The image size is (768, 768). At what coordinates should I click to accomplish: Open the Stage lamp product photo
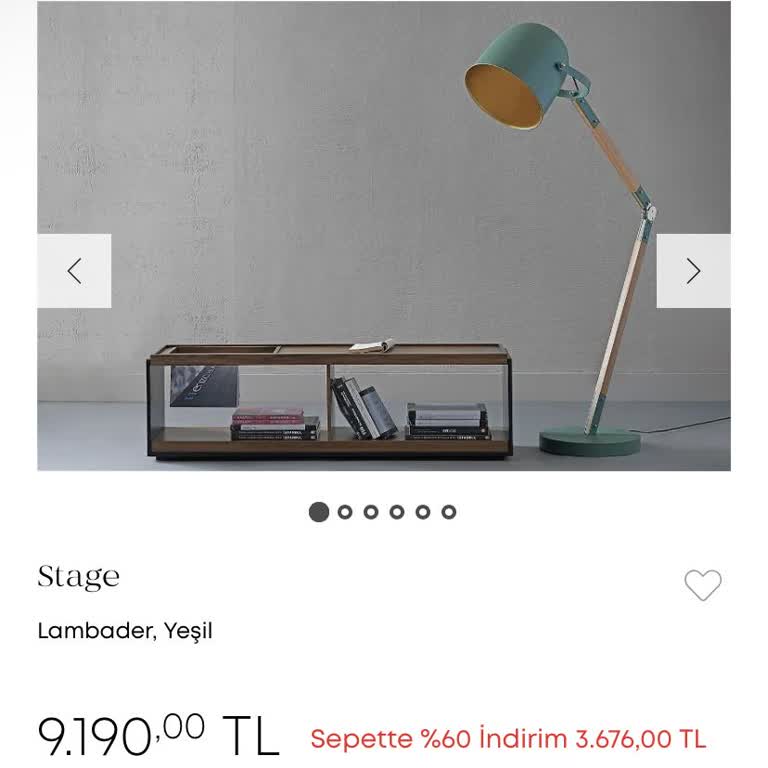click(x=384, y=180)
